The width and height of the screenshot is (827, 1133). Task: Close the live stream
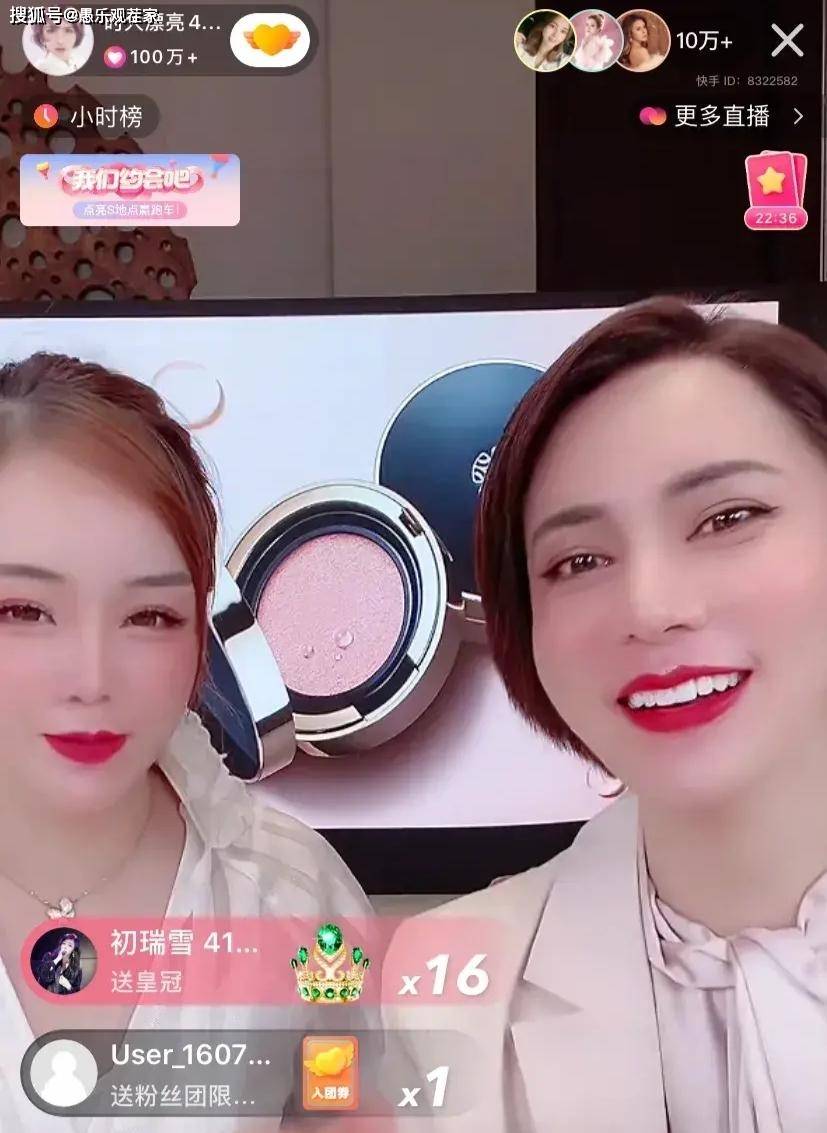[787, 40]
